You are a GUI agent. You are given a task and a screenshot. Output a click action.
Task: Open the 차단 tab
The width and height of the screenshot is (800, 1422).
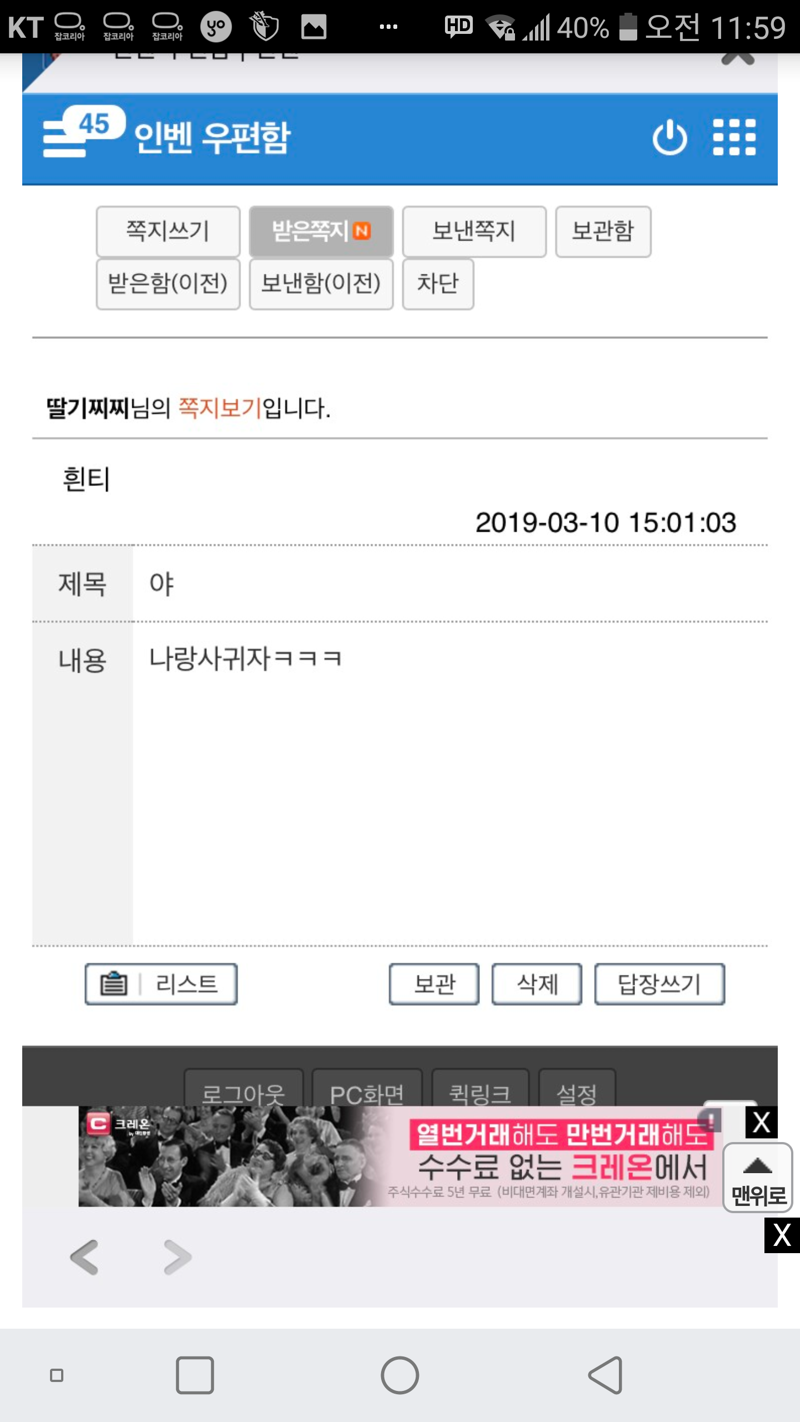click(x=438, y=284)
